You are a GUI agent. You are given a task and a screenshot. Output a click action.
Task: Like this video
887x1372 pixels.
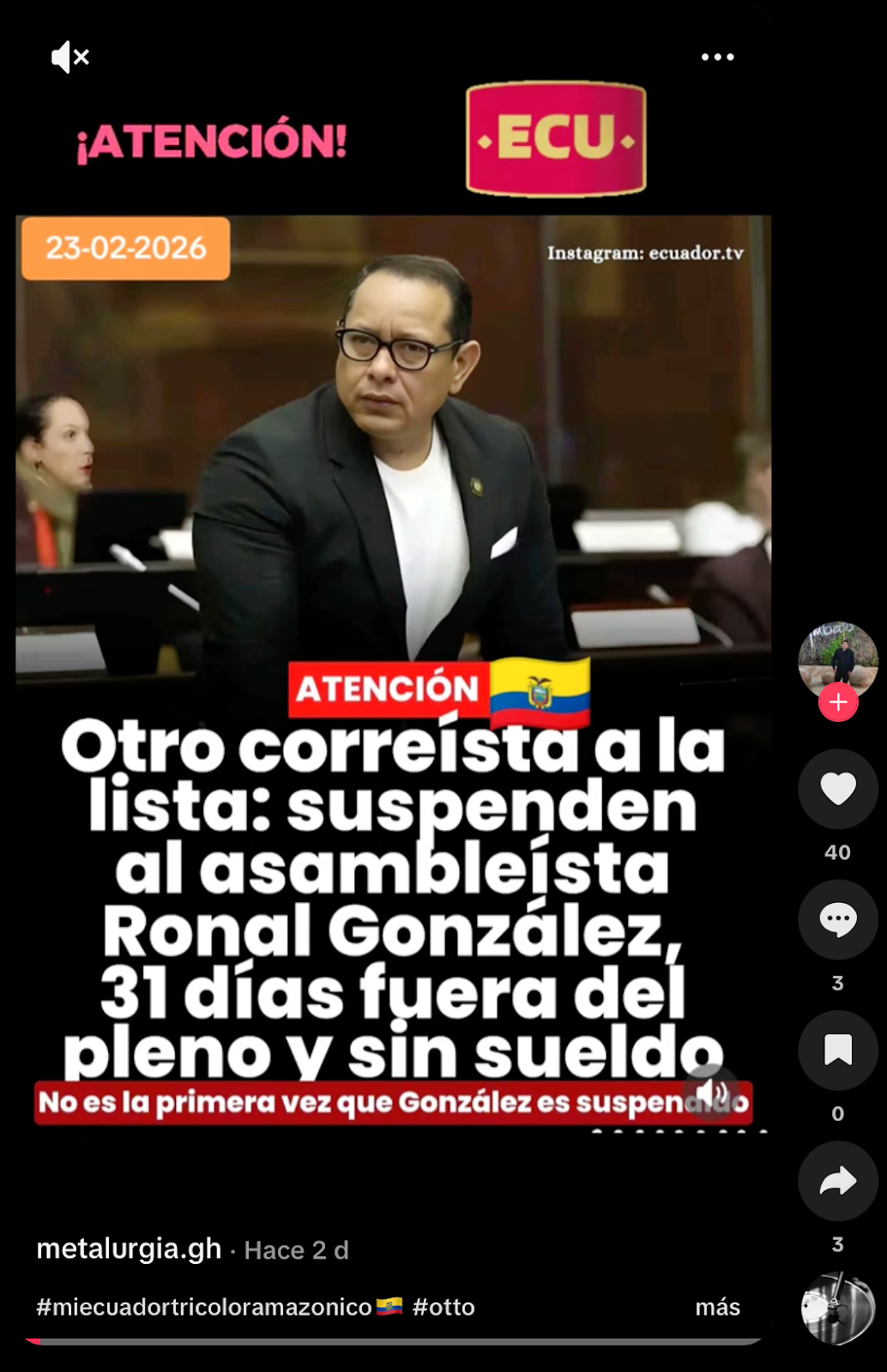click(x=837, y=789)
